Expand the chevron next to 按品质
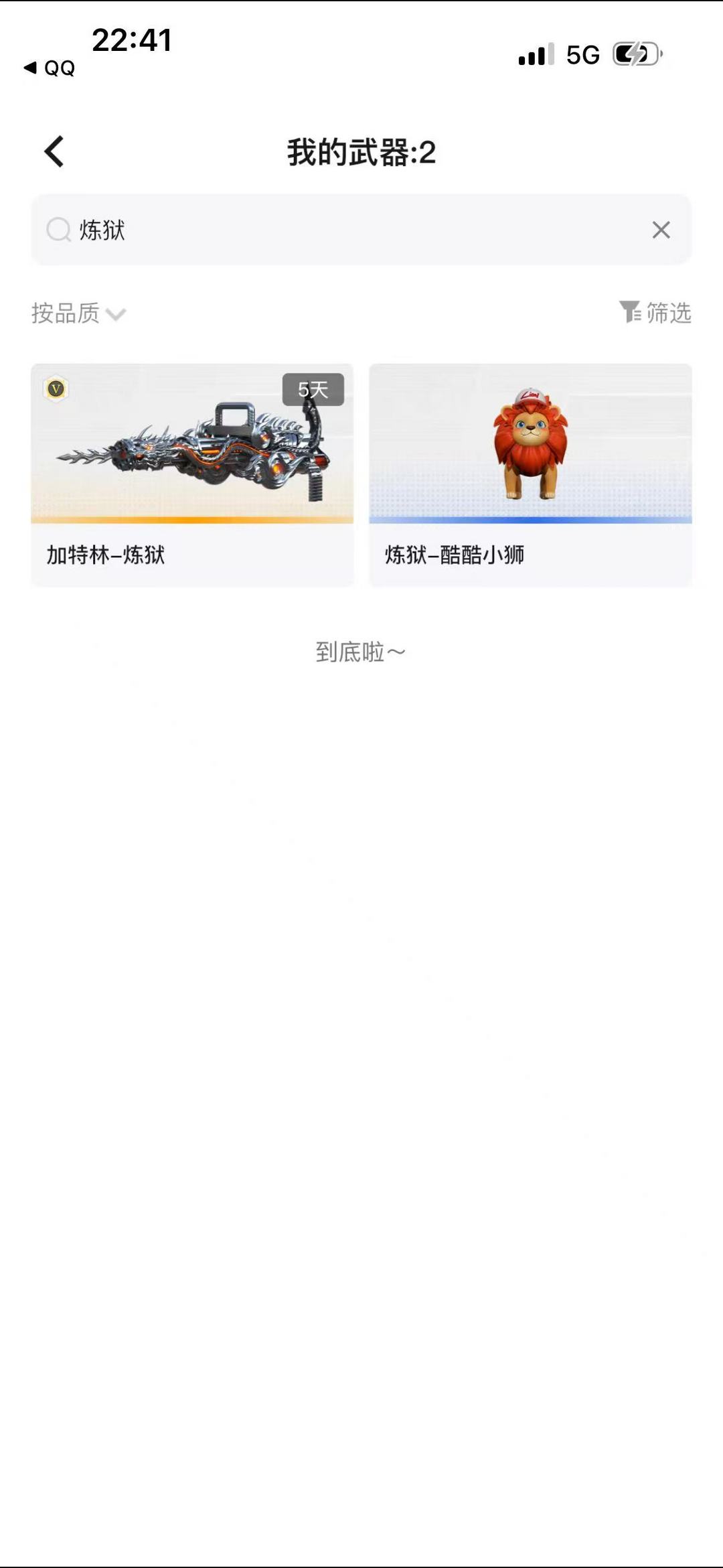The height and width of the screenshot is (1568, 723). coord(115,315)
